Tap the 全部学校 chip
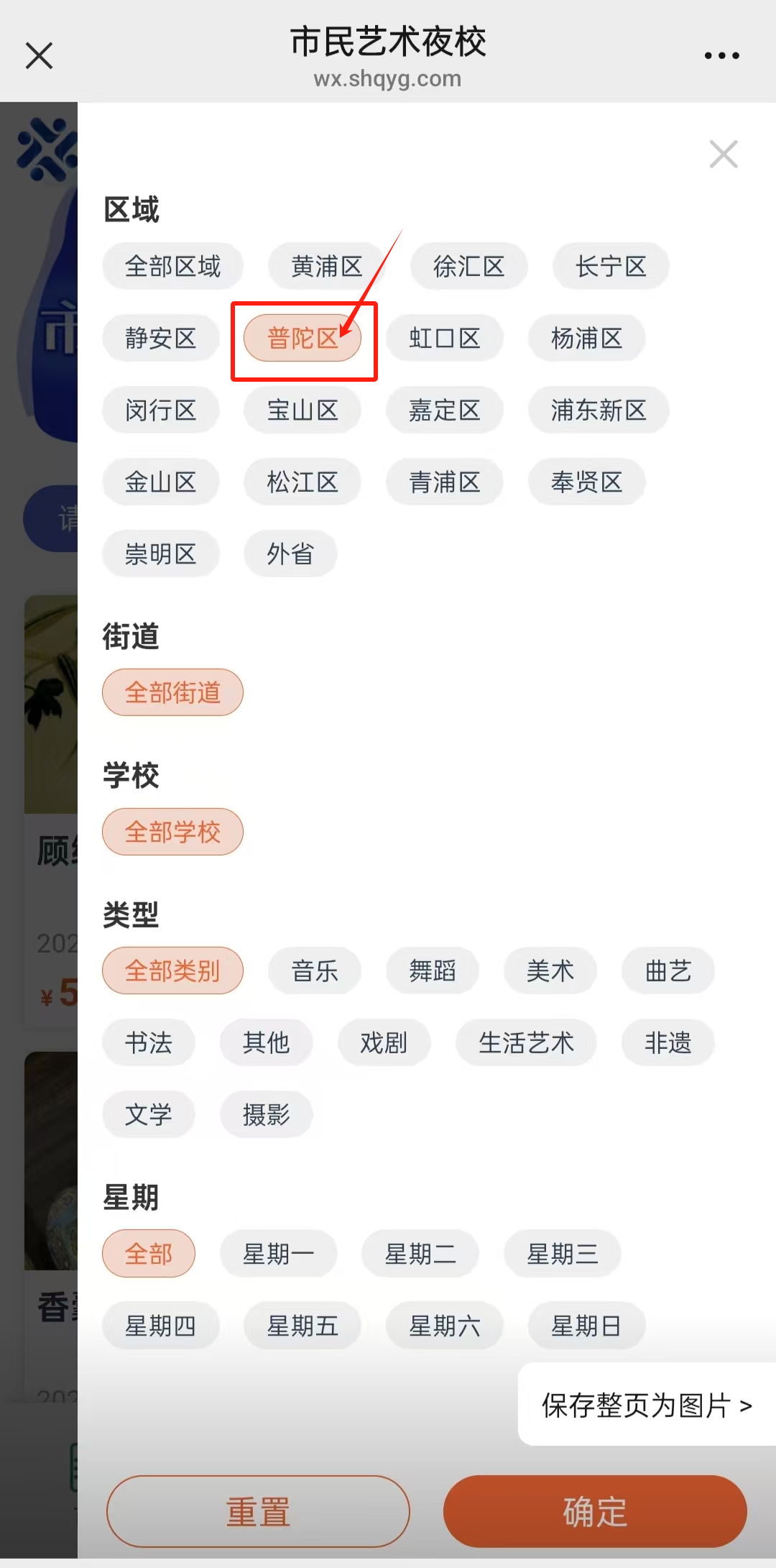Screen dimensions: 776x1568 pyautogui.click(x=172, y=832)
